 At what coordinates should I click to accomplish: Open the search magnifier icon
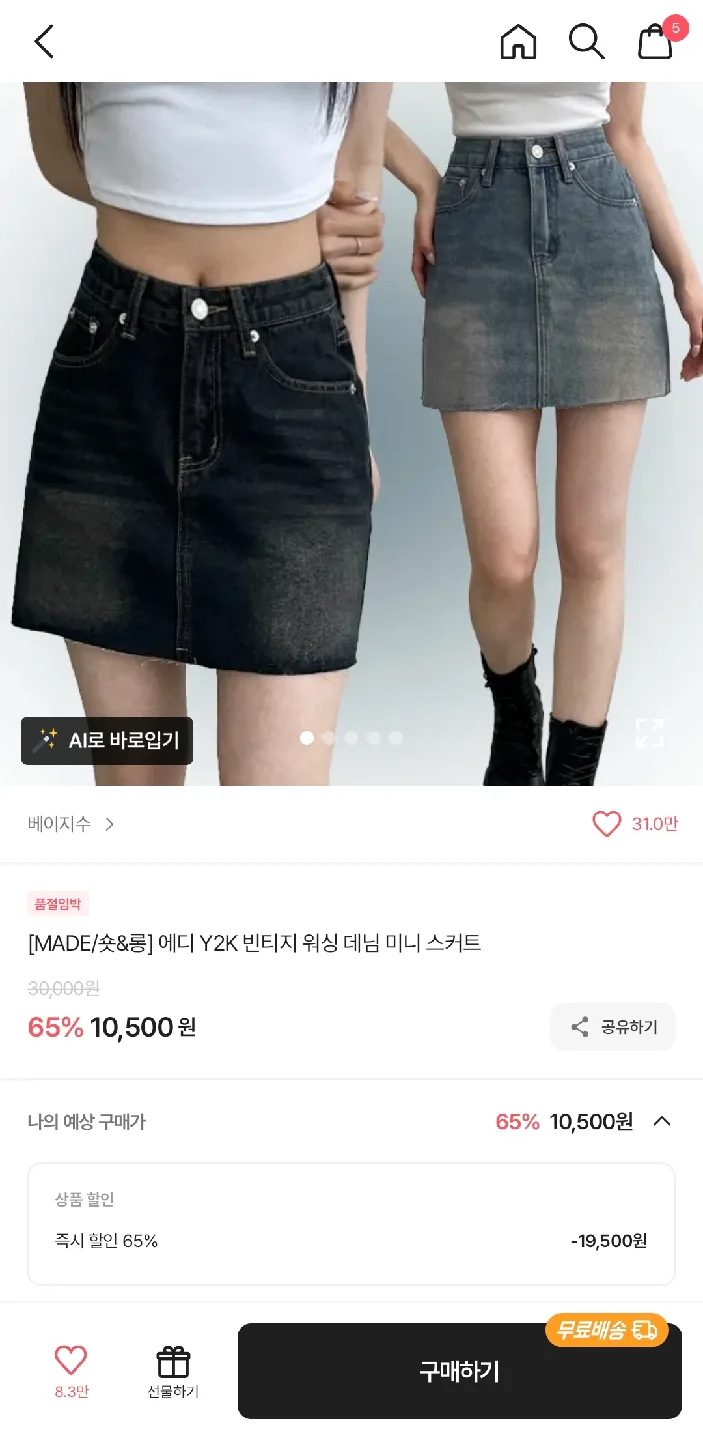(x=586, y=42)
